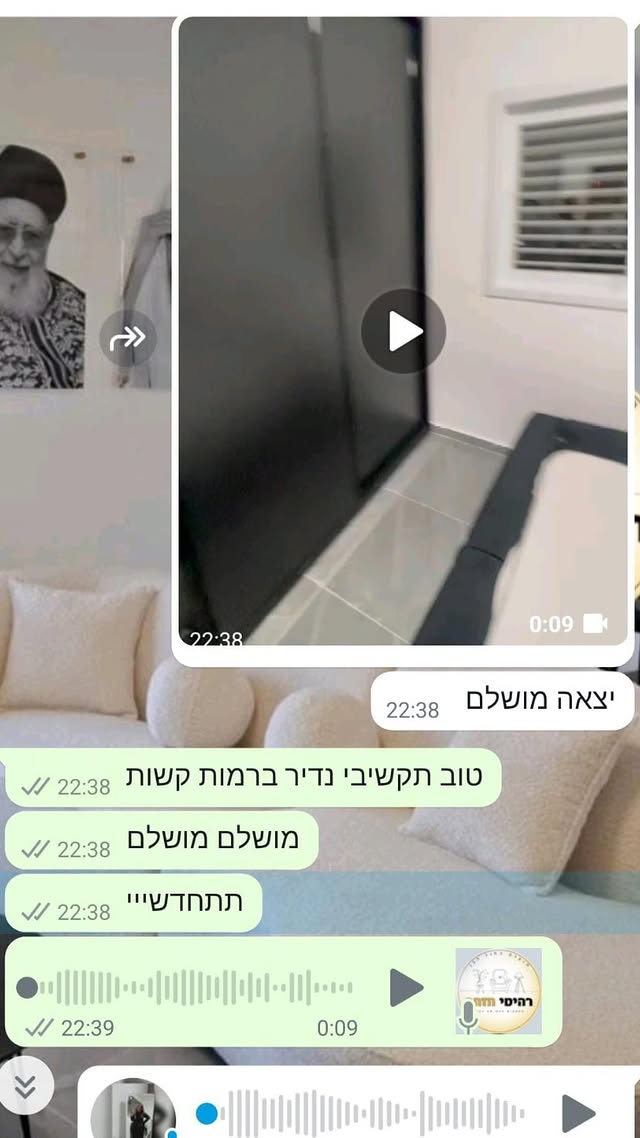Play the received voice message at the bottom
The image size is (640, 1138).
(578, 1113)
